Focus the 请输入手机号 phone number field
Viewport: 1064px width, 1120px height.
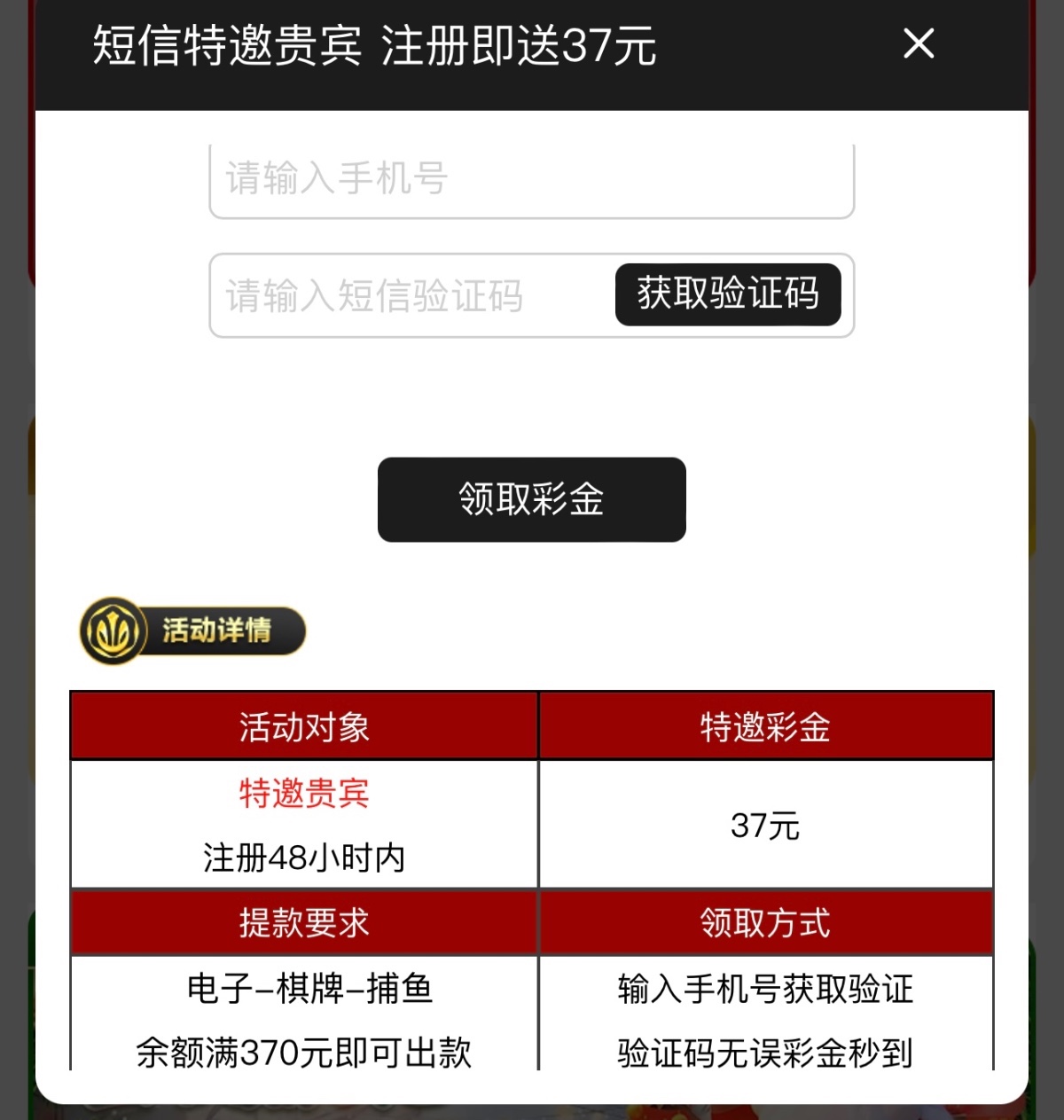pos(531,180)
